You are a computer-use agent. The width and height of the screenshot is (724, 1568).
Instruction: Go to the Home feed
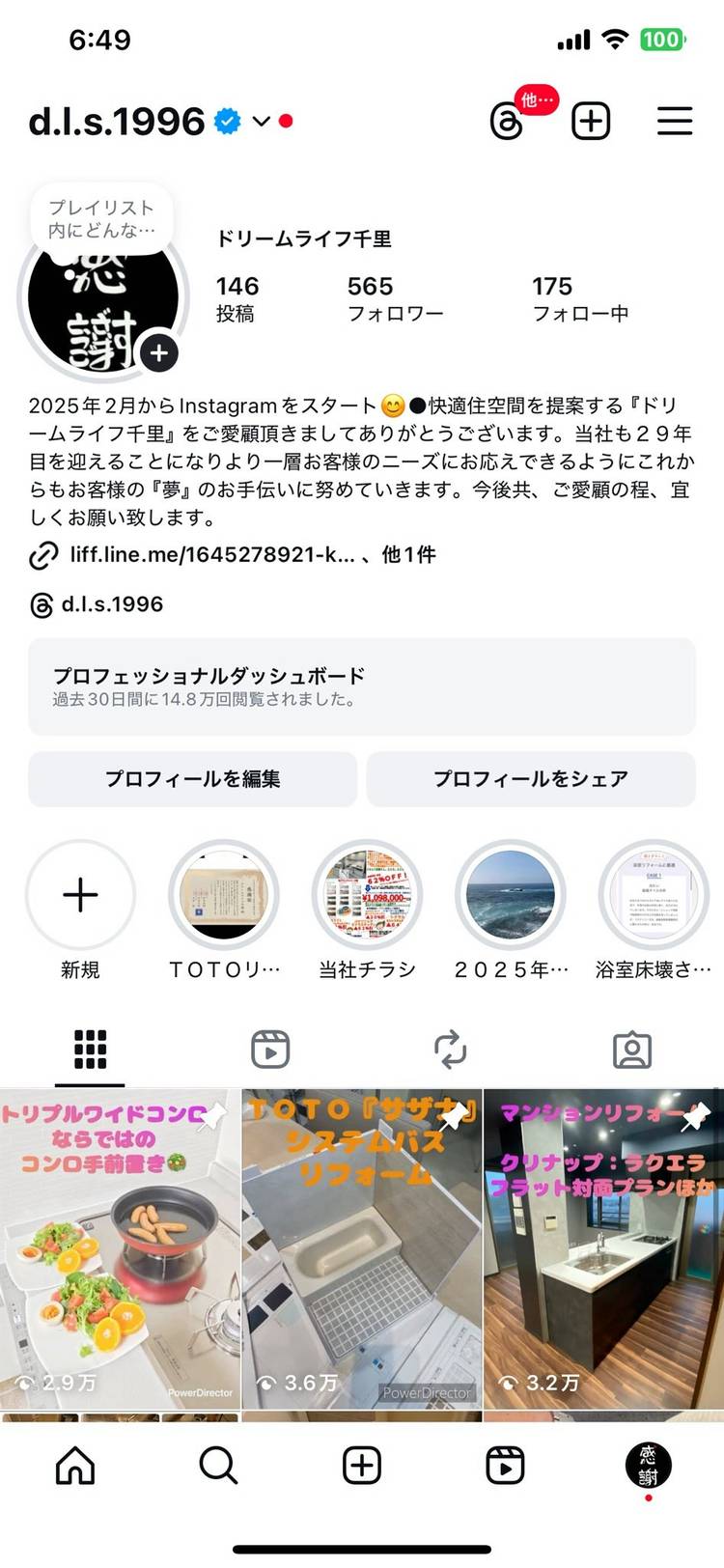75,1466
